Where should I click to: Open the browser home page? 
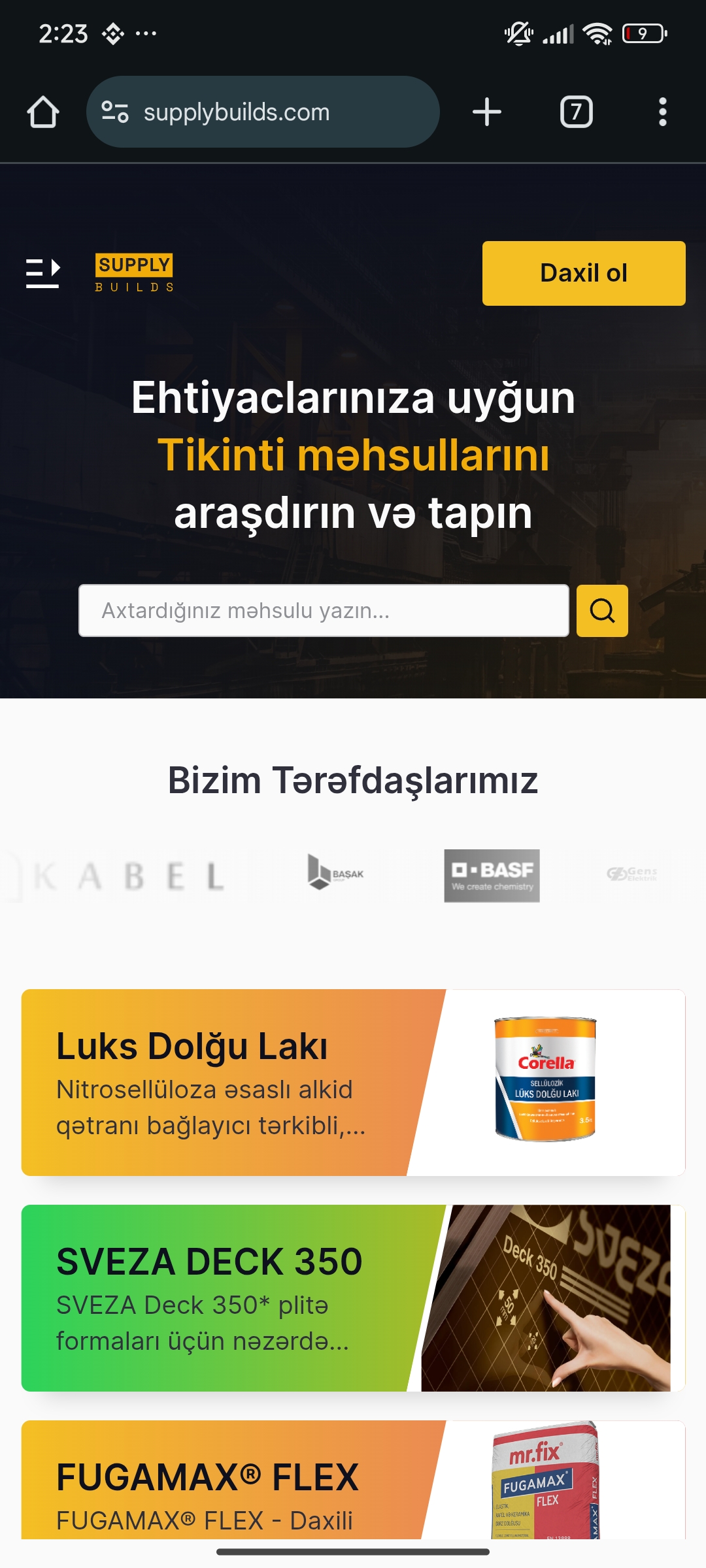43,112
